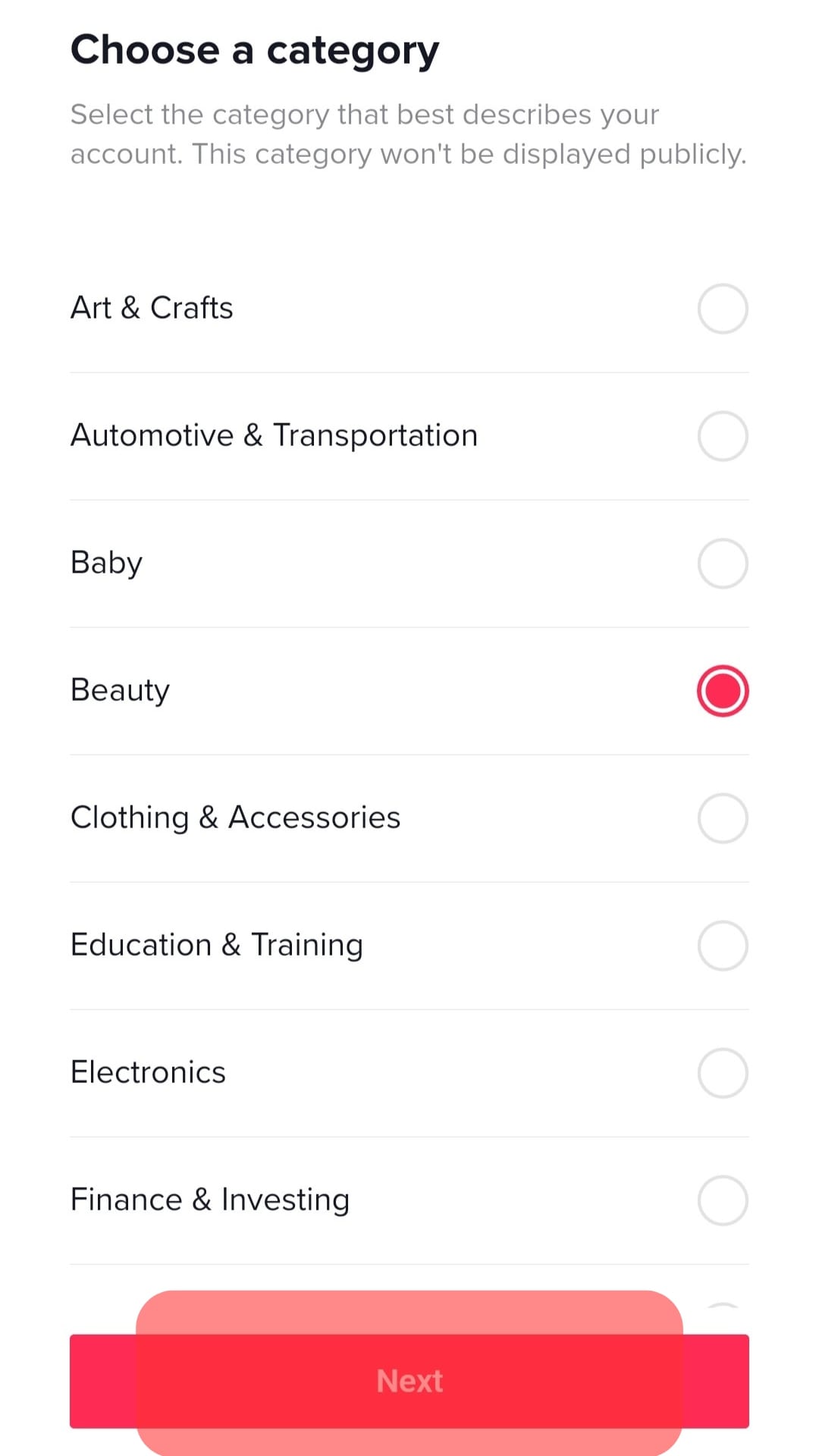
Task: Select the Education & Training radio button
Action: pos(722,945)
